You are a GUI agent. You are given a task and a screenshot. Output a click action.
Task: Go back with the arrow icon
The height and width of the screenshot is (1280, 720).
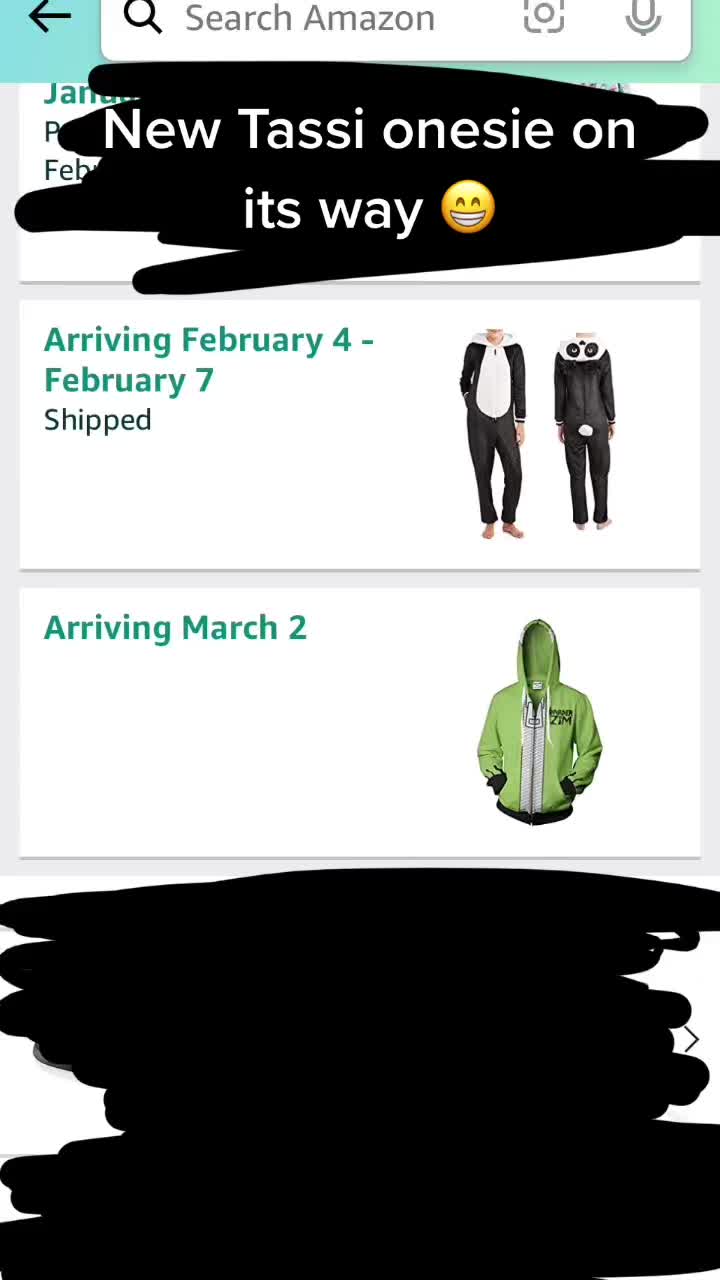click(49, 16)
